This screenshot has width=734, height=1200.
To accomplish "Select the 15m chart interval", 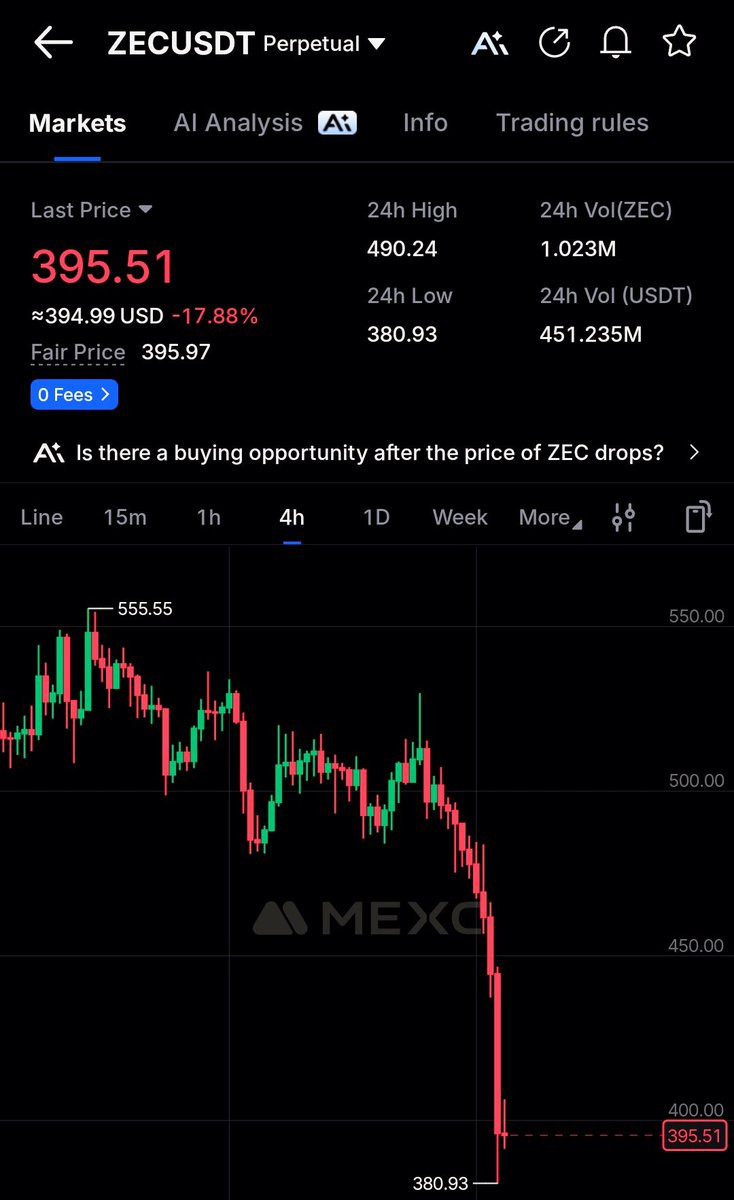I will click(125, 517).
